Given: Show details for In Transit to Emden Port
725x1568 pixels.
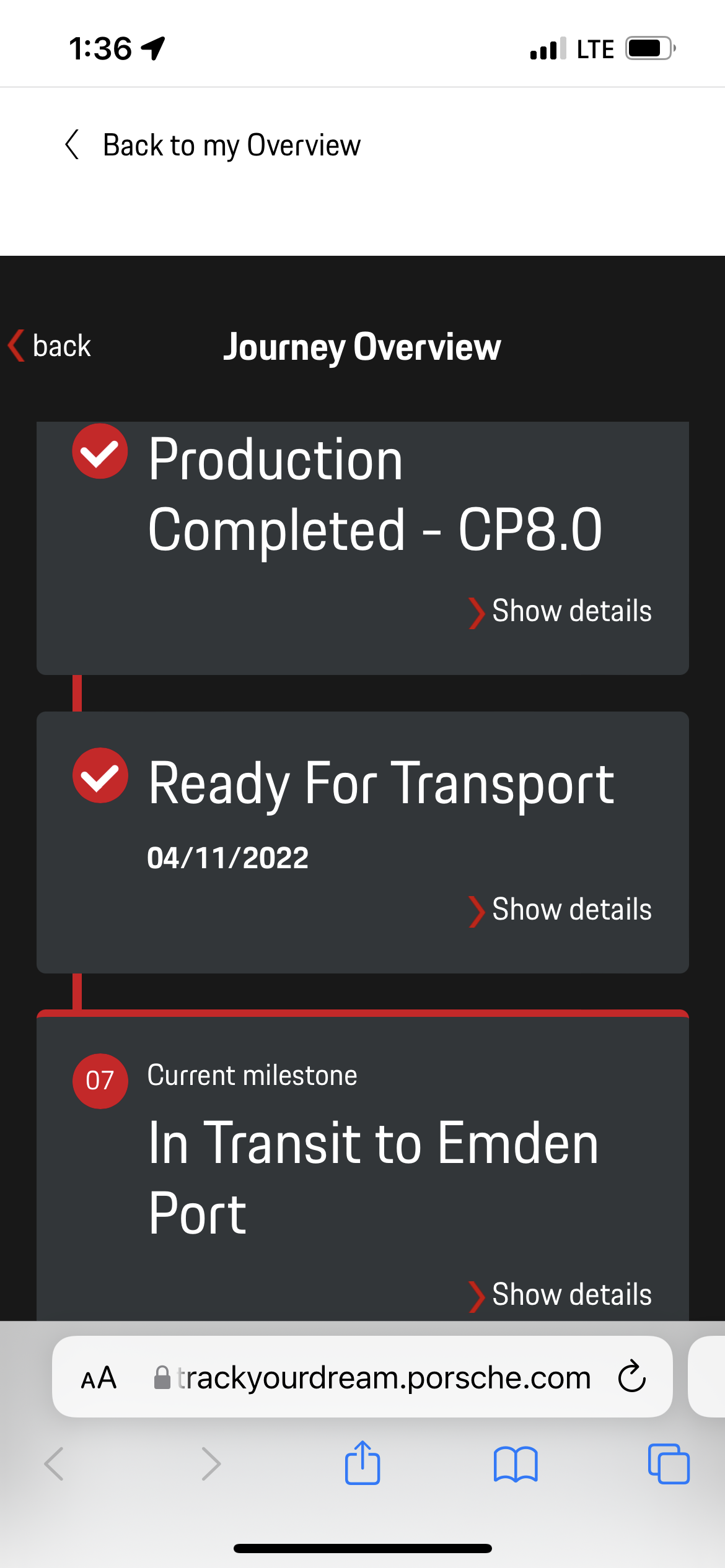Looking at the screenshot, I should [x=560, y=1295].
